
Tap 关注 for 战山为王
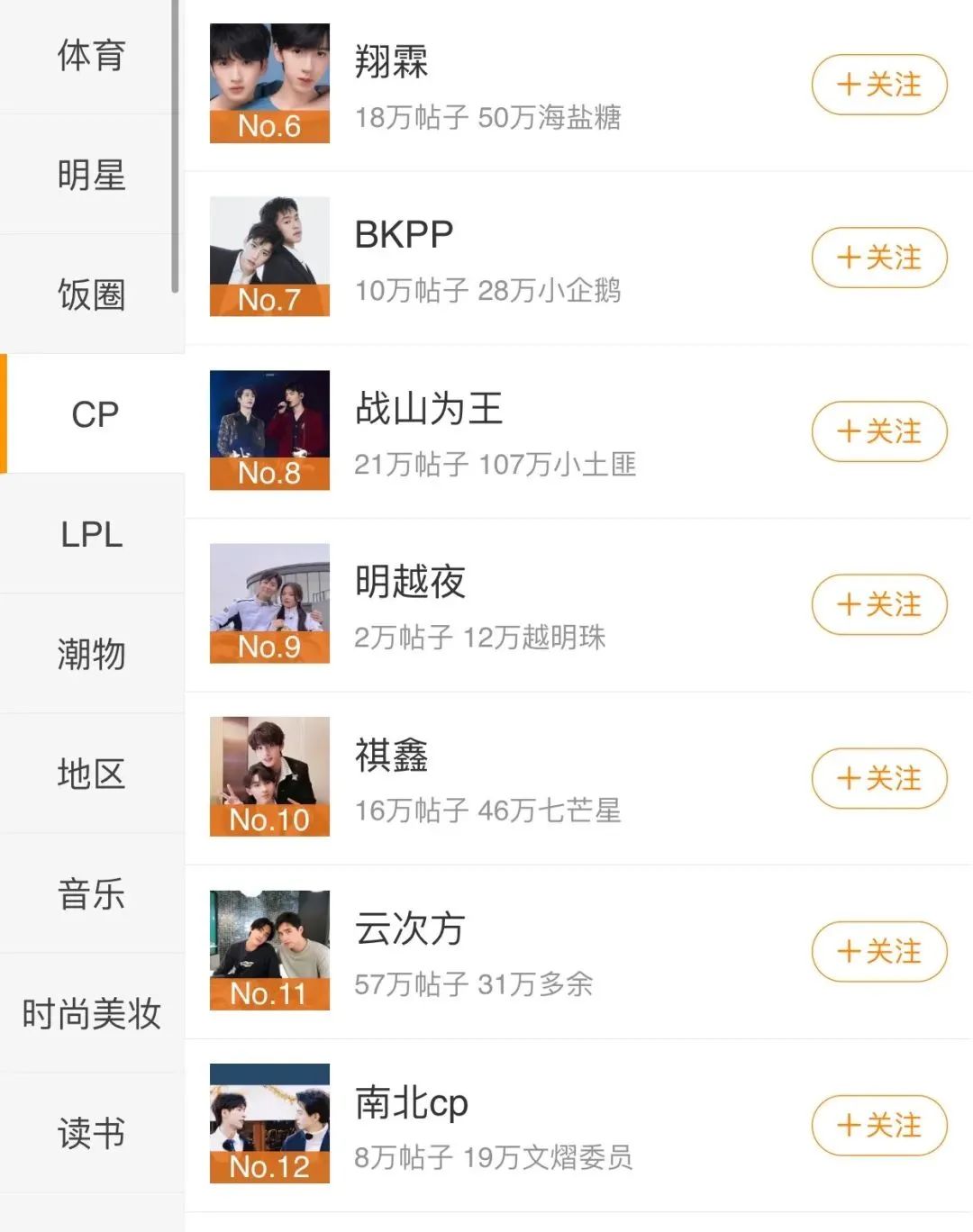(879, 431)
